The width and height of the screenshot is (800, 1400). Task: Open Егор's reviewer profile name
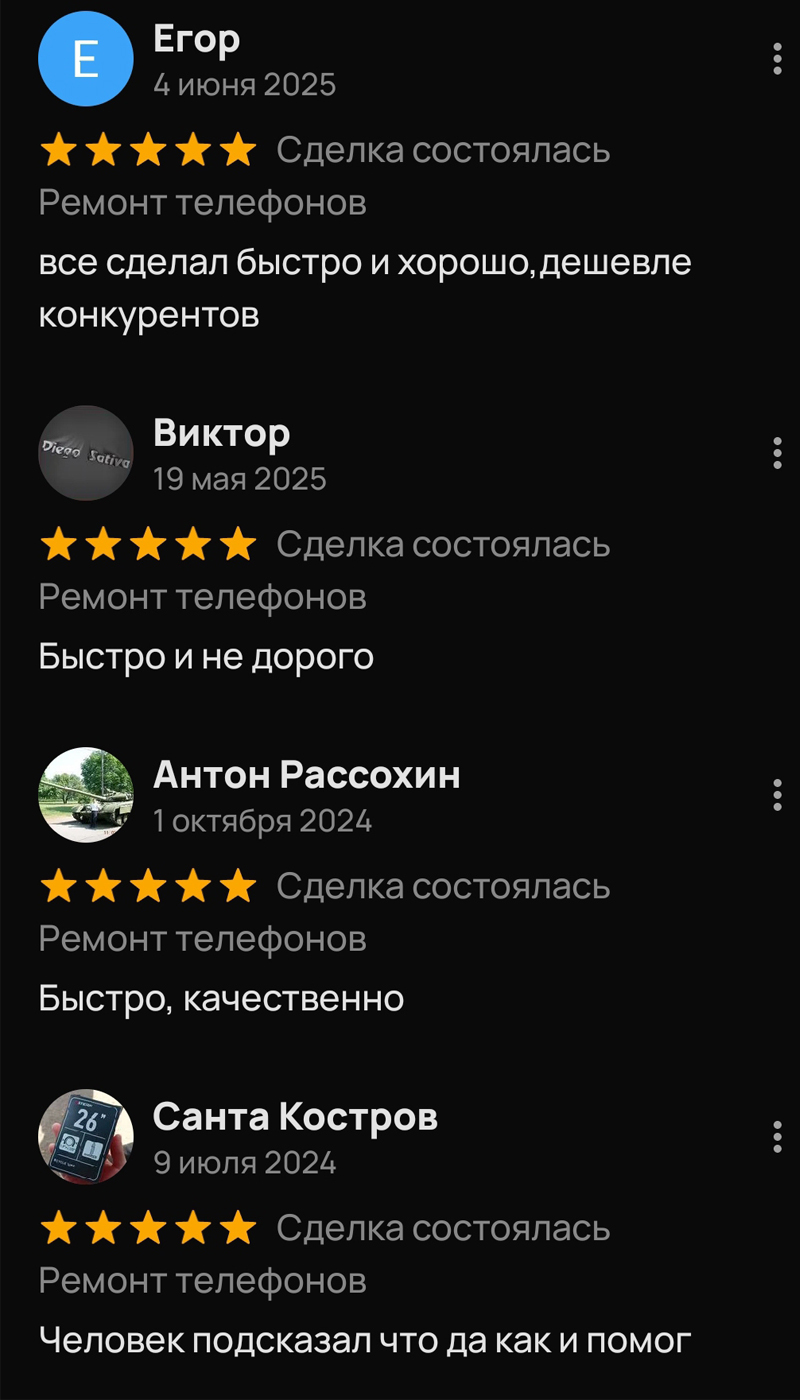[x=196, y=38]
